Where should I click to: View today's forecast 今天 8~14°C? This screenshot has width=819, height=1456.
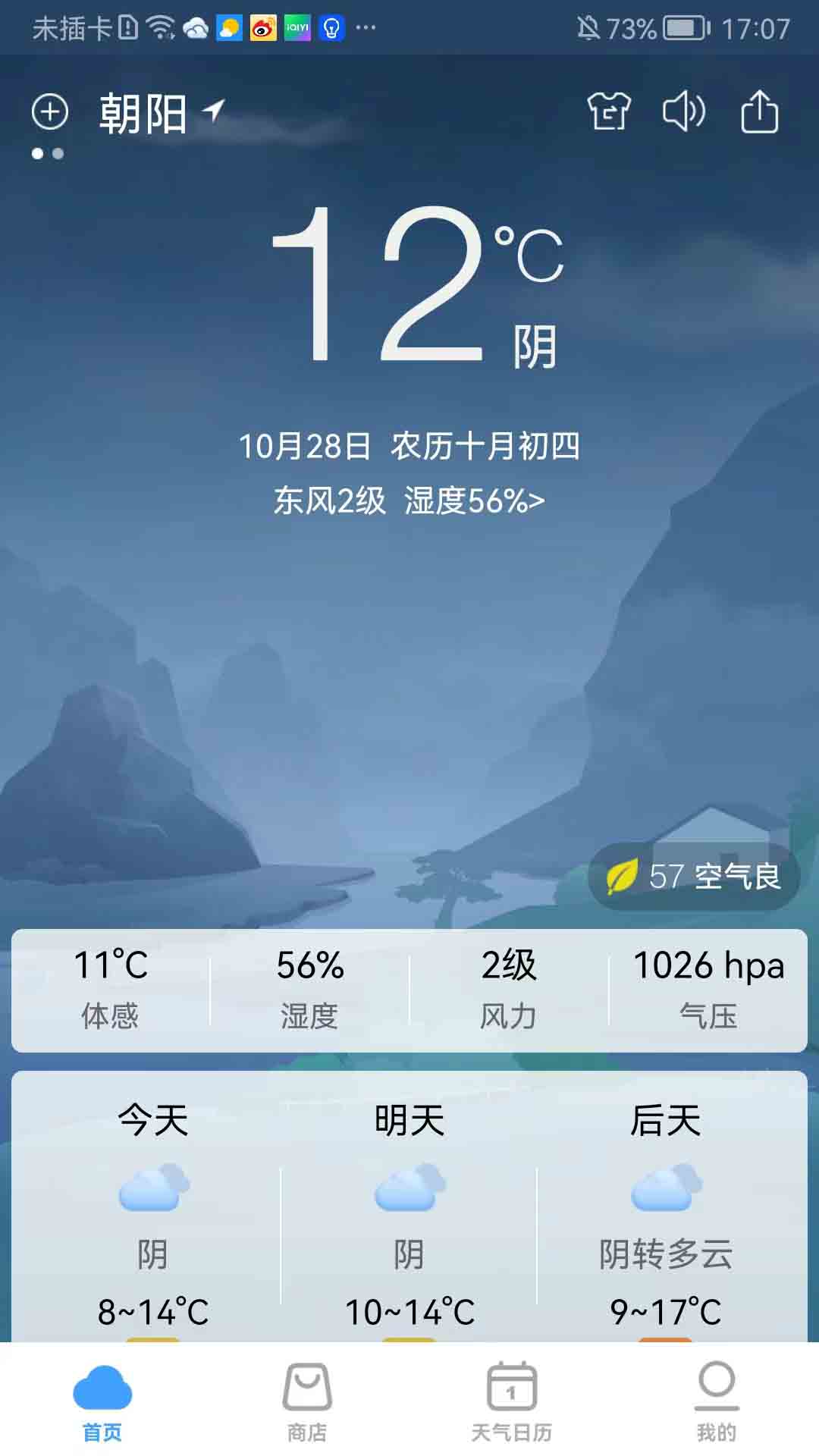tap(152, 1213)
